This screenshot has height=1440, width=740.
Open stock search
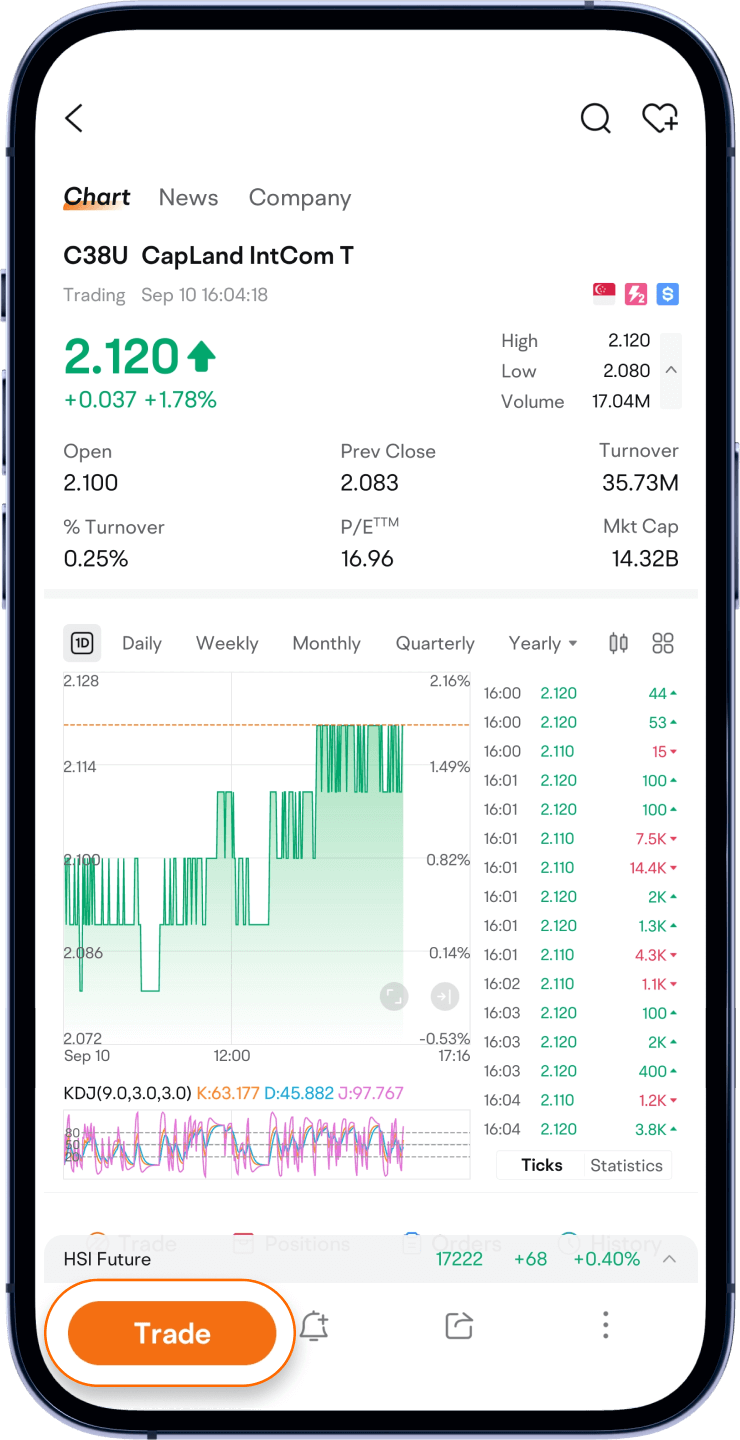595,118
